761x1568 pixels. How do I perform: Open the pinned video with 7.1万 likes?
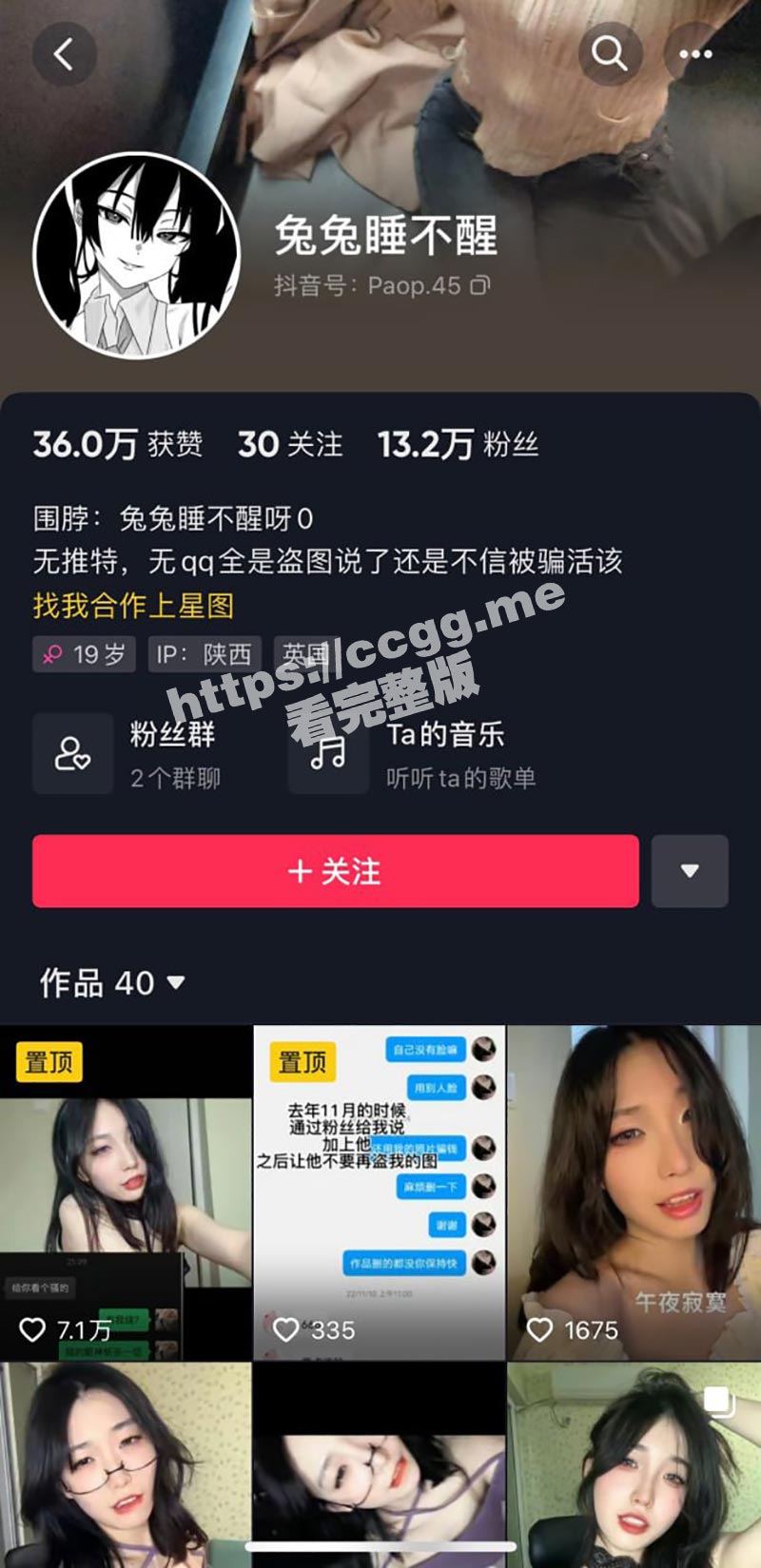tap(126, 1192)
